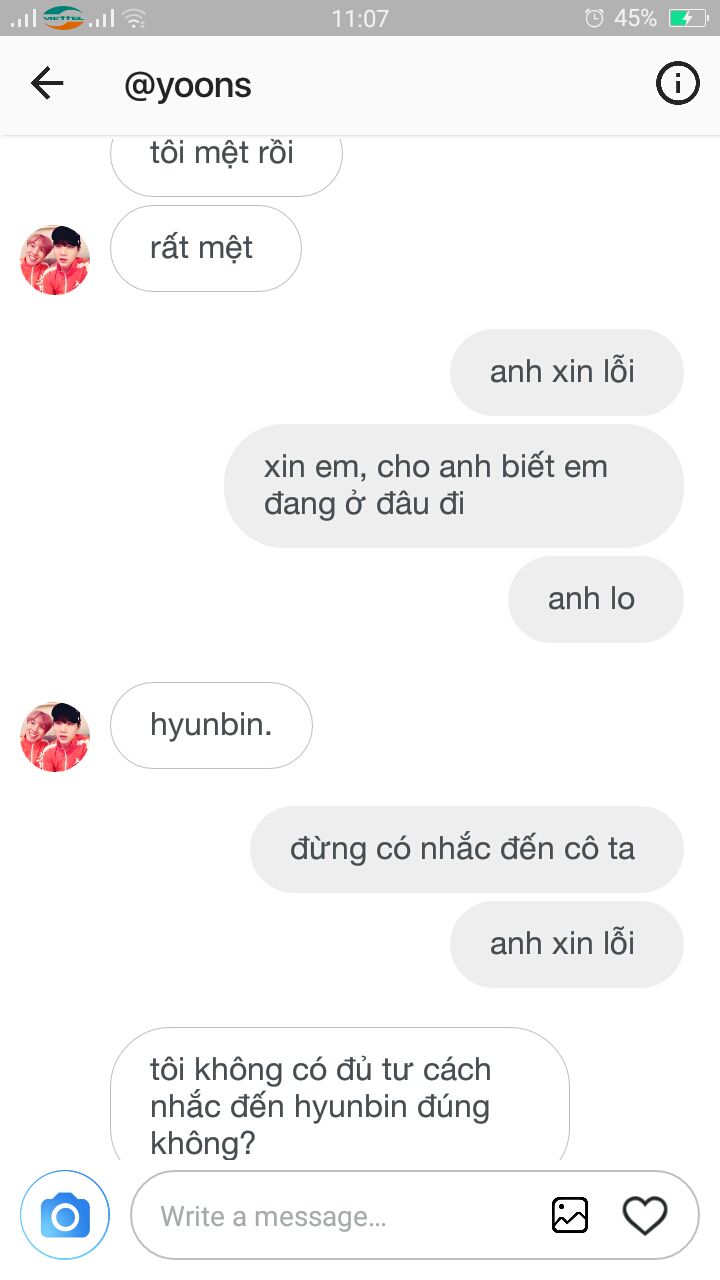Screen dimensions: 720x1280
Task: Open profile photo beside 'rất mệt'
Action: point(55,260)
